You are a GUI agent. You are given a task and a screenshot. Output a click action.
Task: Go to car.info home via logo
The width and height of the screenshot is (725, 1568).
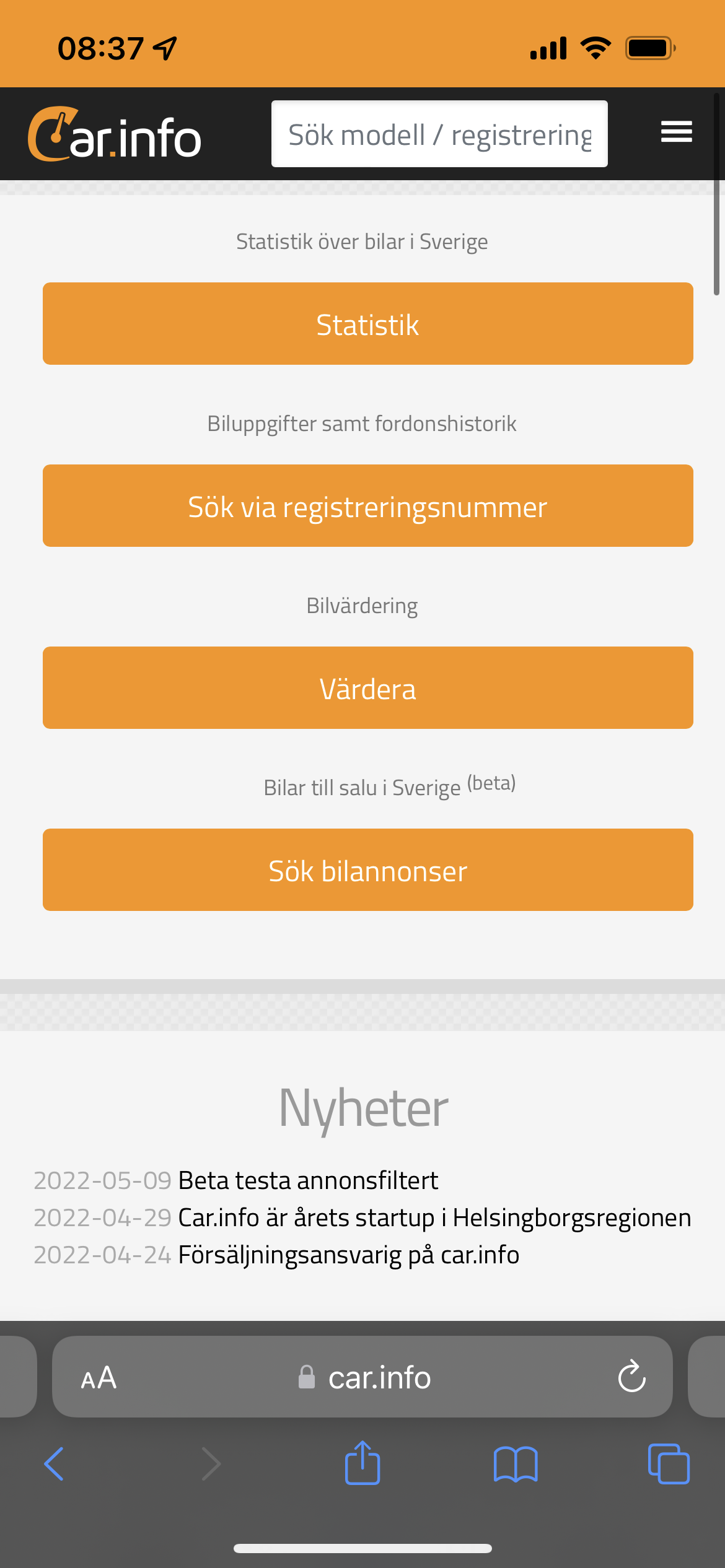115,135
